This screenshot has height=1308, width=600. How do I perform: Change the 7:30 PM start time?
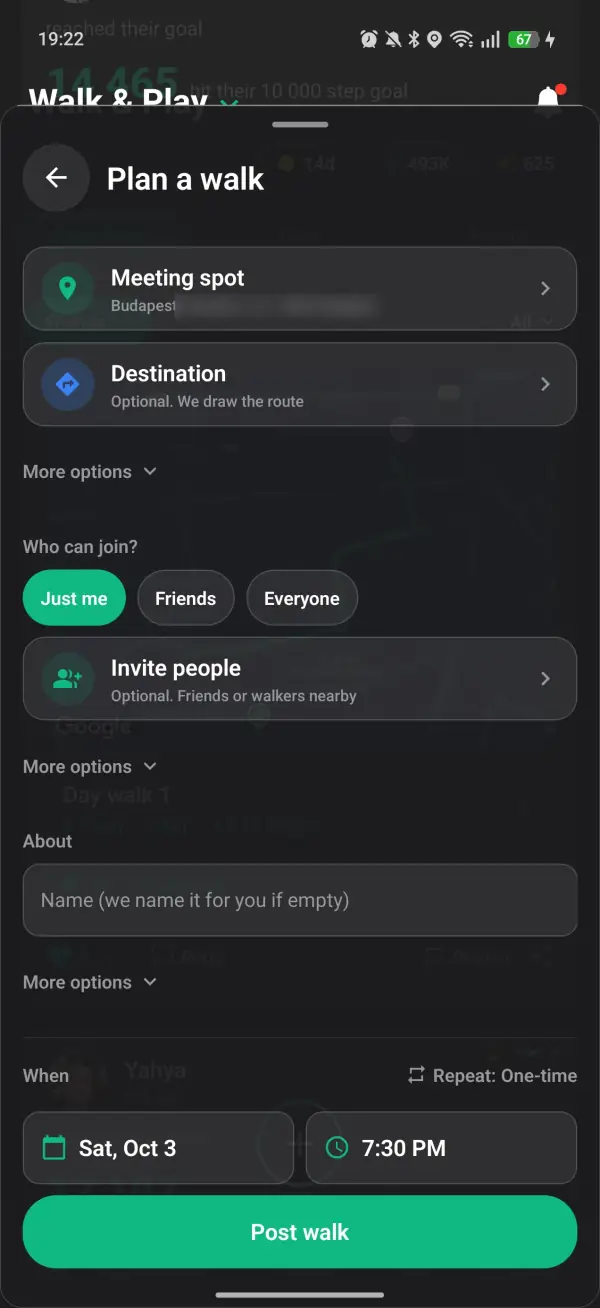[x=441, y=1148]
